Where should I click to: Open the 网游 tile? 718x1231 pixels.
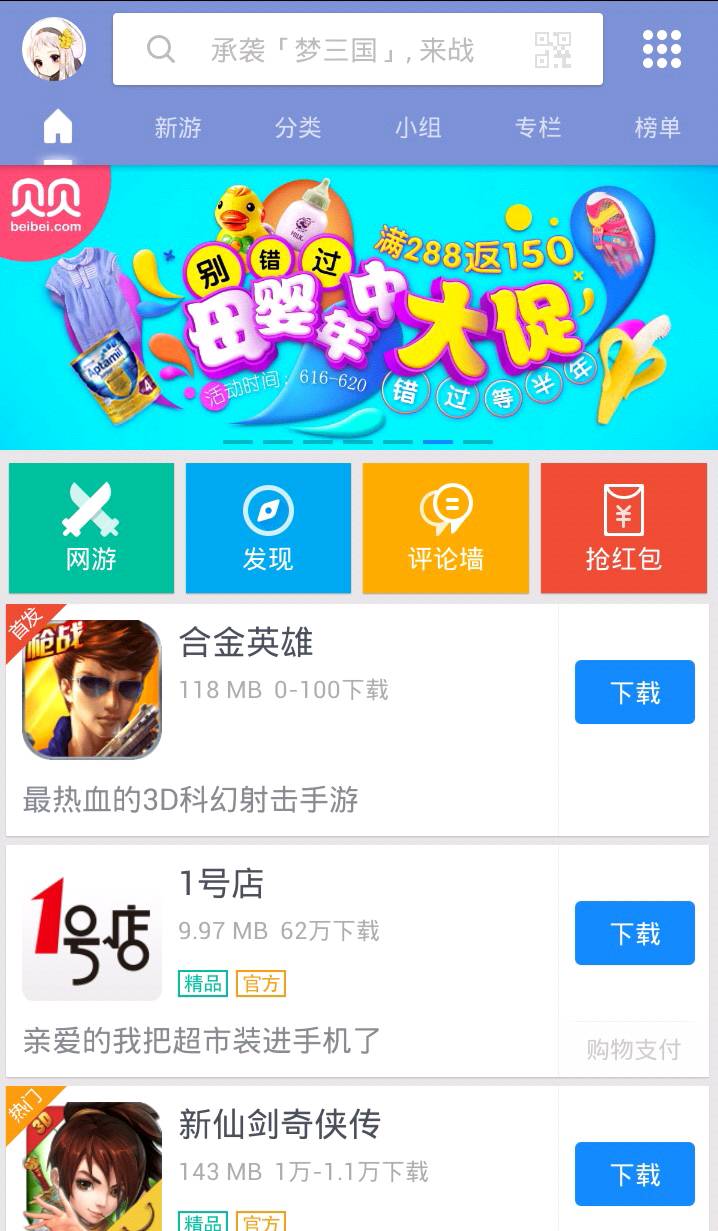pos(91,528)
